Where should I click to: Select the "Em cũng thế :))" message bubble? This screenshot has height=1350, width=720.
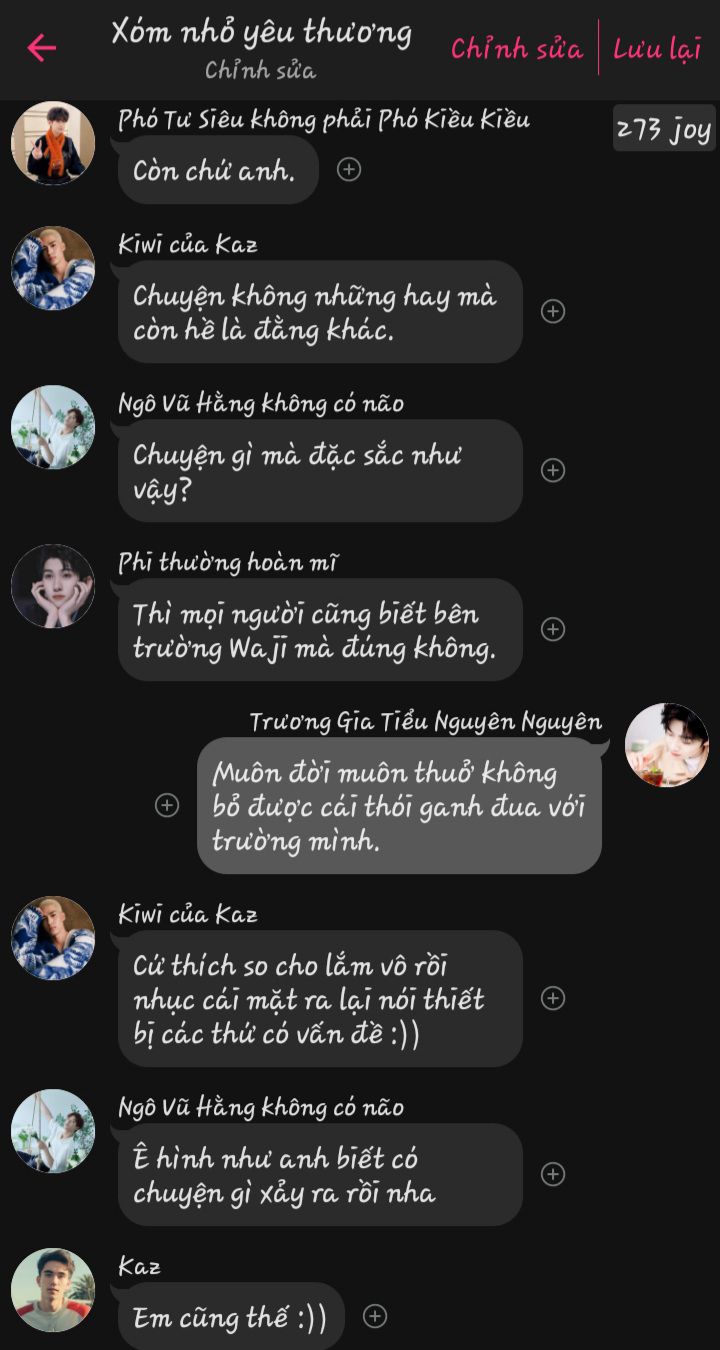point(231,1316)
